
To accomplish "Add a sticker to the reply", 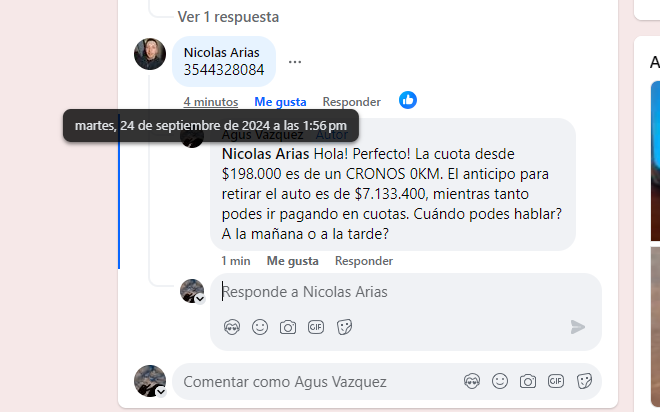I will (344, 327).
